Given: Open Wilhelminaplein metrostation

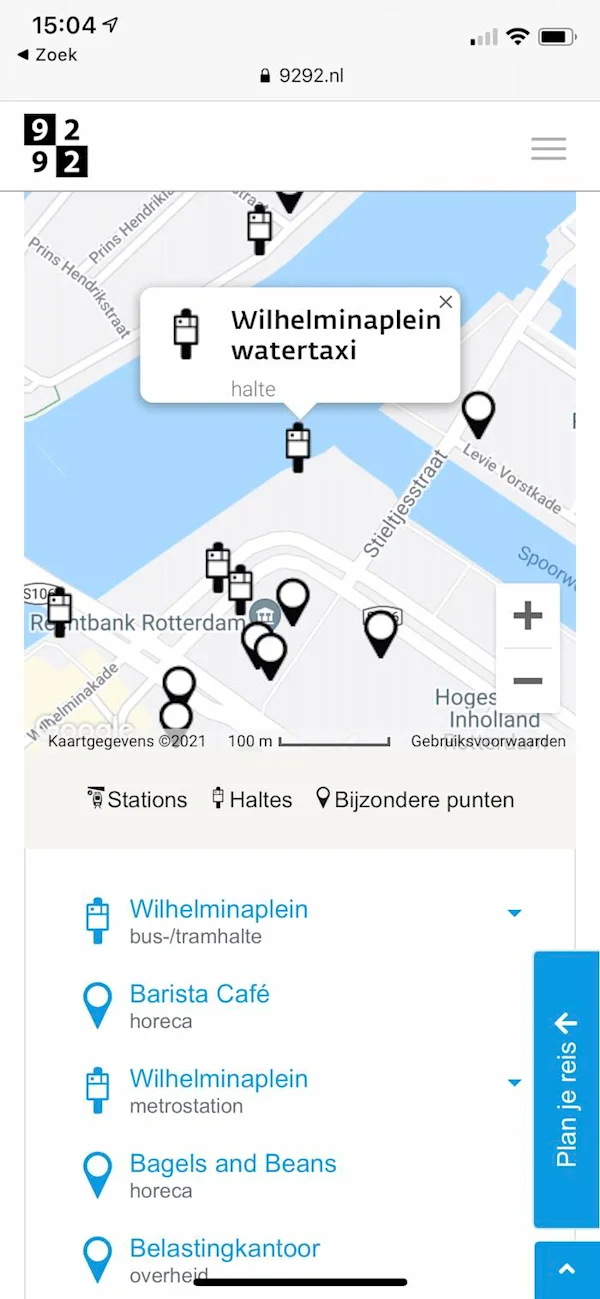Looking at the screenshot, I should [218, 1080].
